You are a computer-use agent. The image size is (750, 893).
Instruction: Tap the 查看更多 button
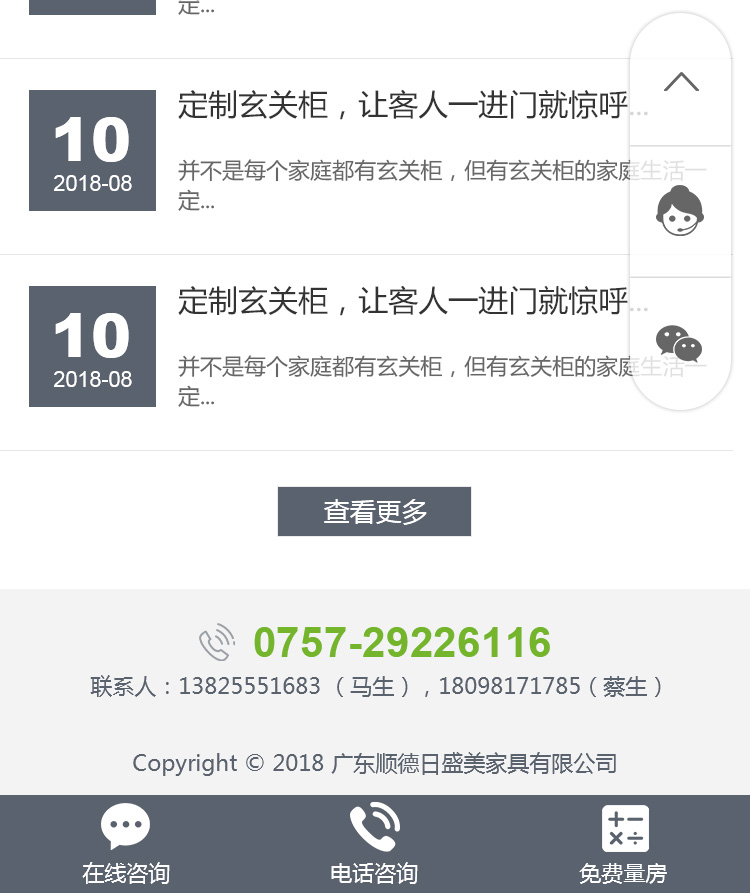click(x=374, y=512)
